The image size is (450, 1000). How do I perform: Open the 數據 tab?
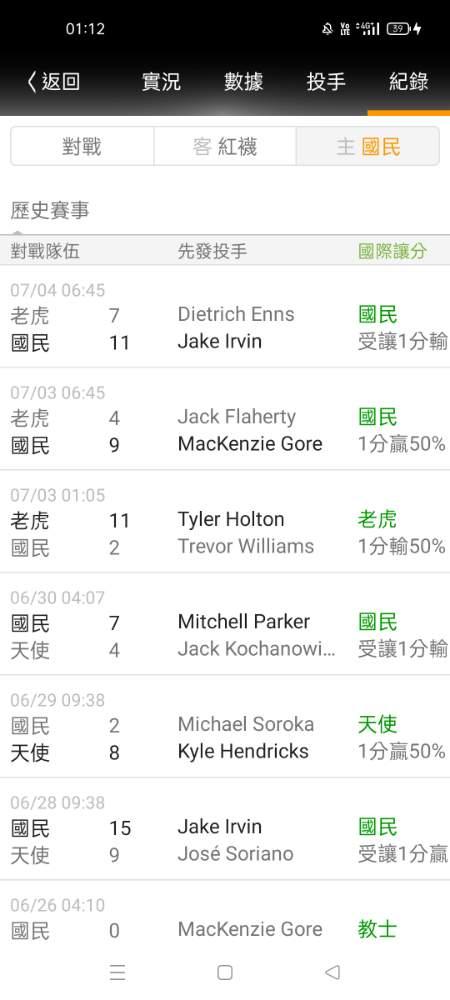243,82
